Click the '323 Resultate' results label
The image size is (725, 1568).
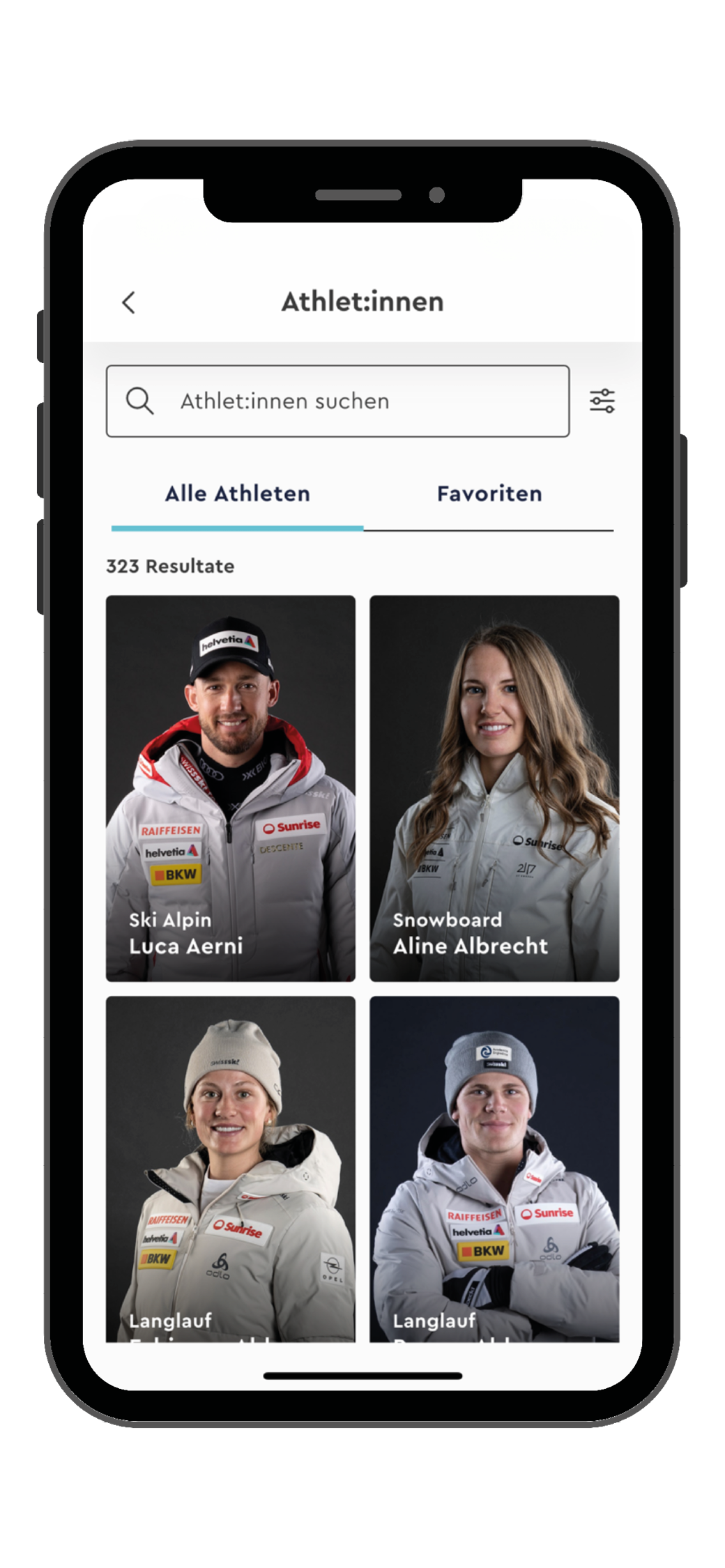pos(169,567)
